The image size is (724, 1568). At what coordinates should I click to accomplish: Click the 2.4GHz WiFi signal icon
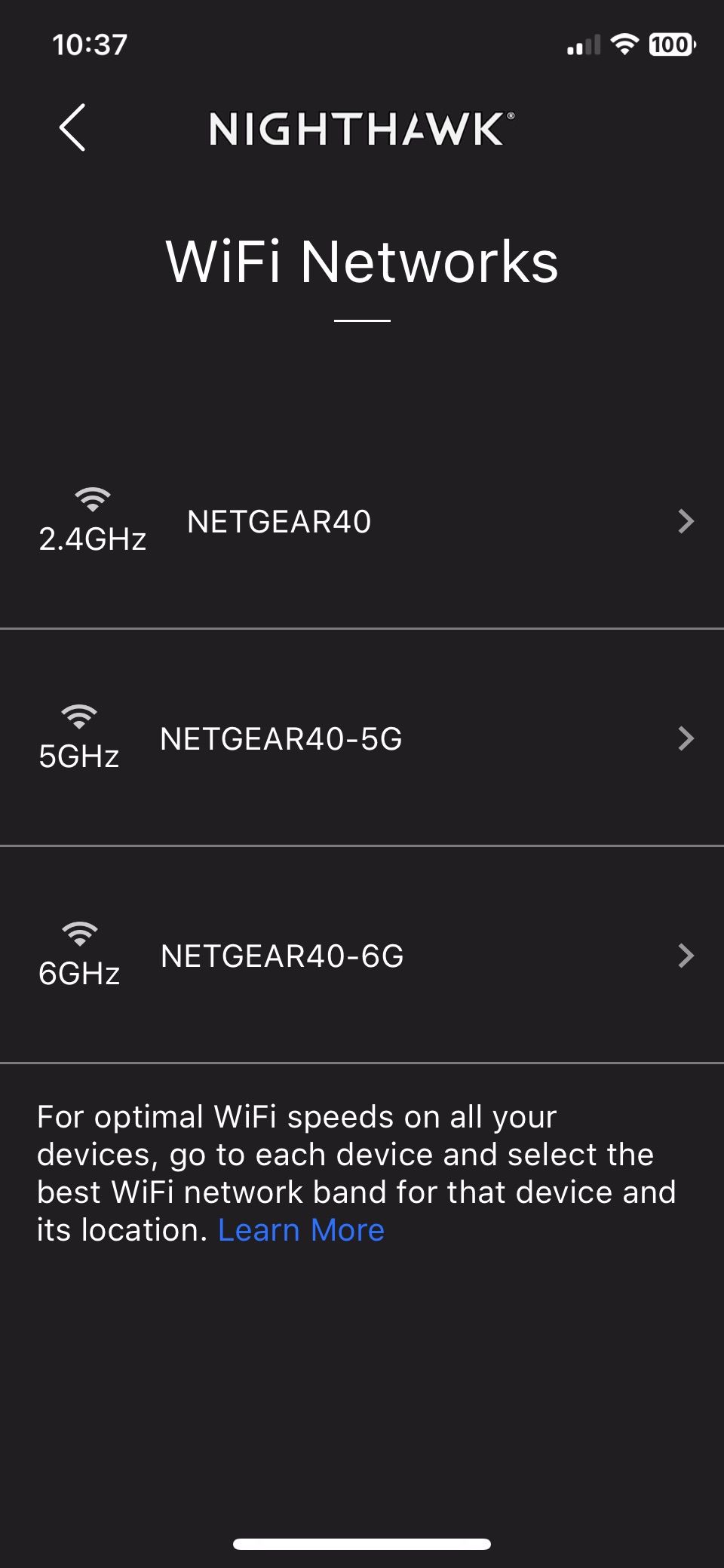(92, 498)
